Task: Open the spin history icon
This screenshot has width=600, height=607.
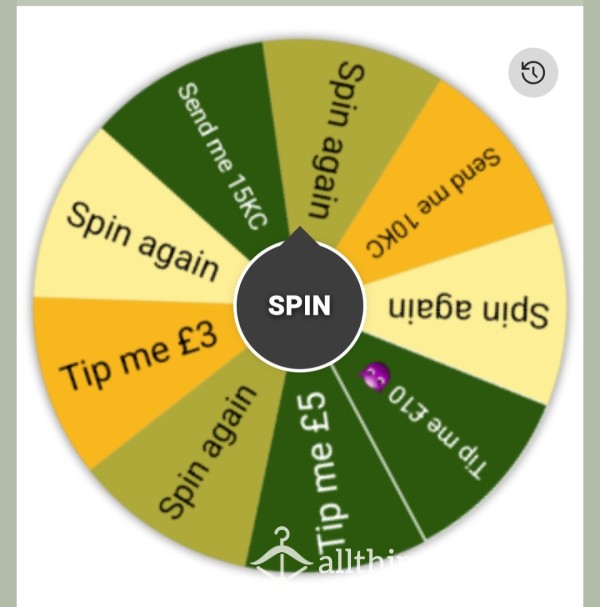Action: tap(533, 73)
